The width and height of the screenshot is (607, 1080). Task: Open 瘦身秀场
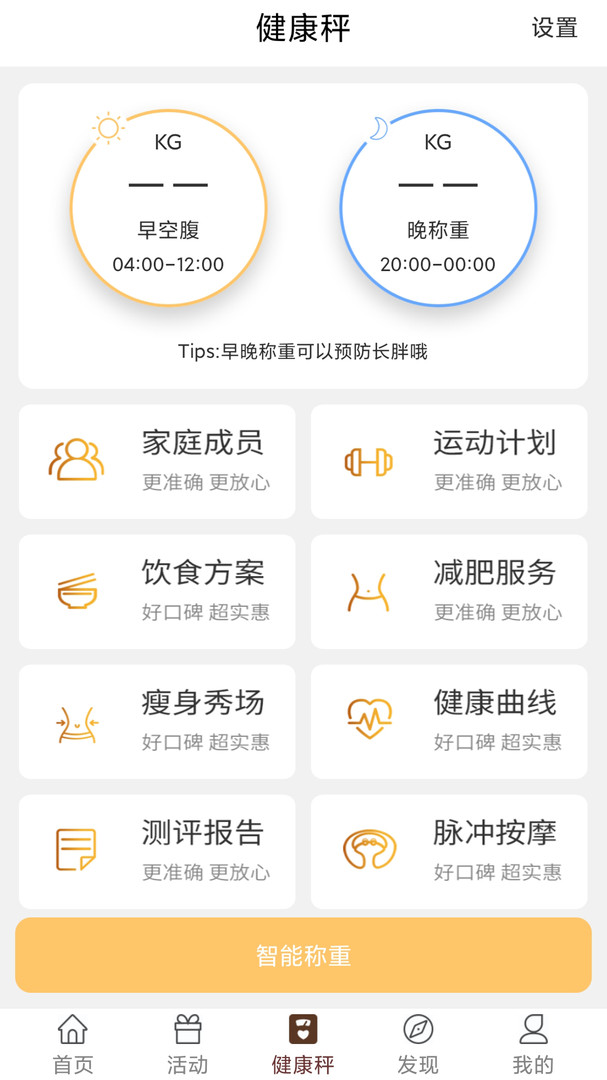tap(157, 721)
